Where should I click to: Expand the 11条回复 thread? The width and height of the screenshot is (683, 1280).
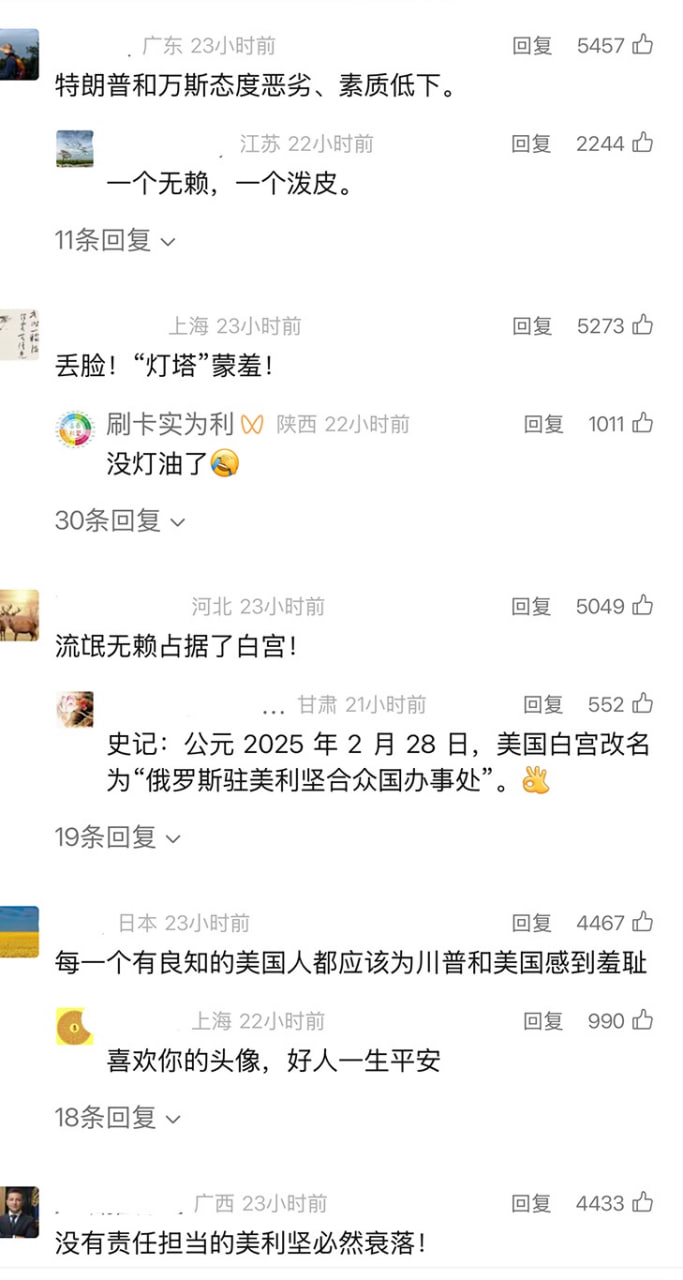tap(114, 240)
